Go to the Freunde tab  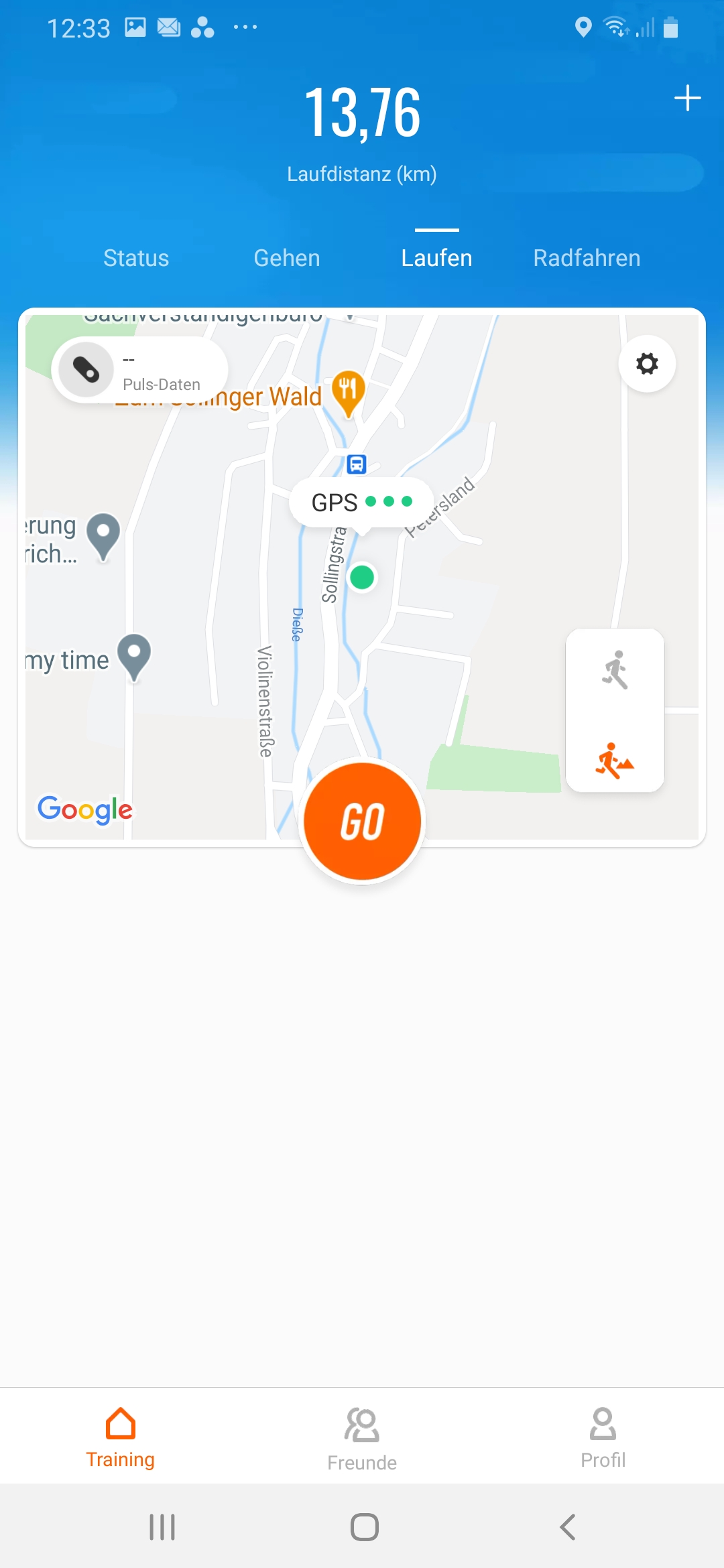362,1437
